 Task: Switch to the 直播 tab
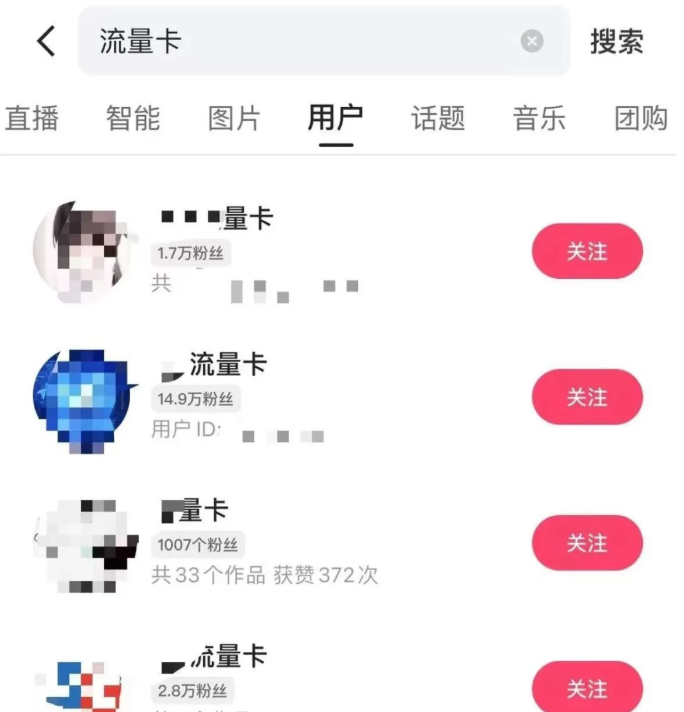pyautogui.click(x=32, y=118)
